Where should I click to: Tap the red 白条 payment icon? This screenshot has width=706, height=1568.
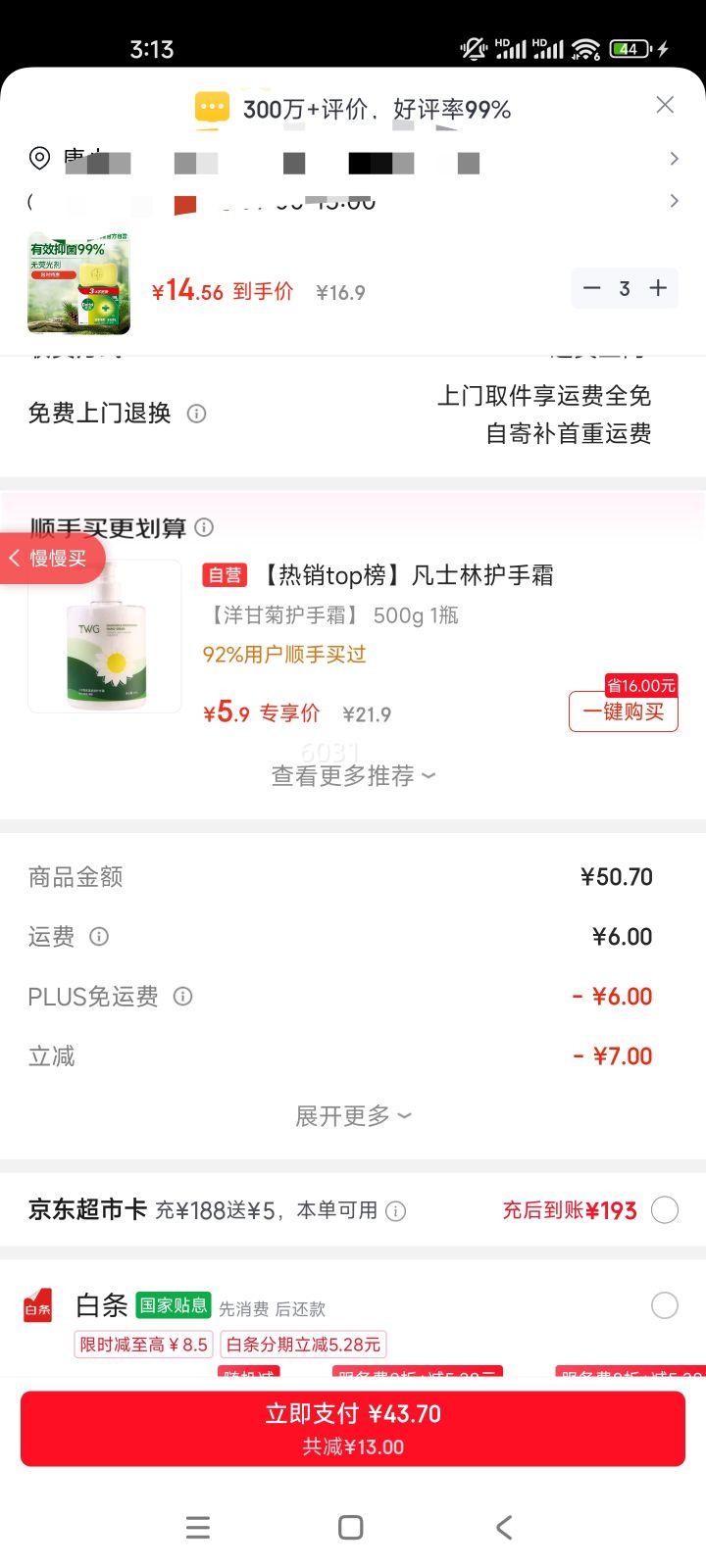(37, 1305)
